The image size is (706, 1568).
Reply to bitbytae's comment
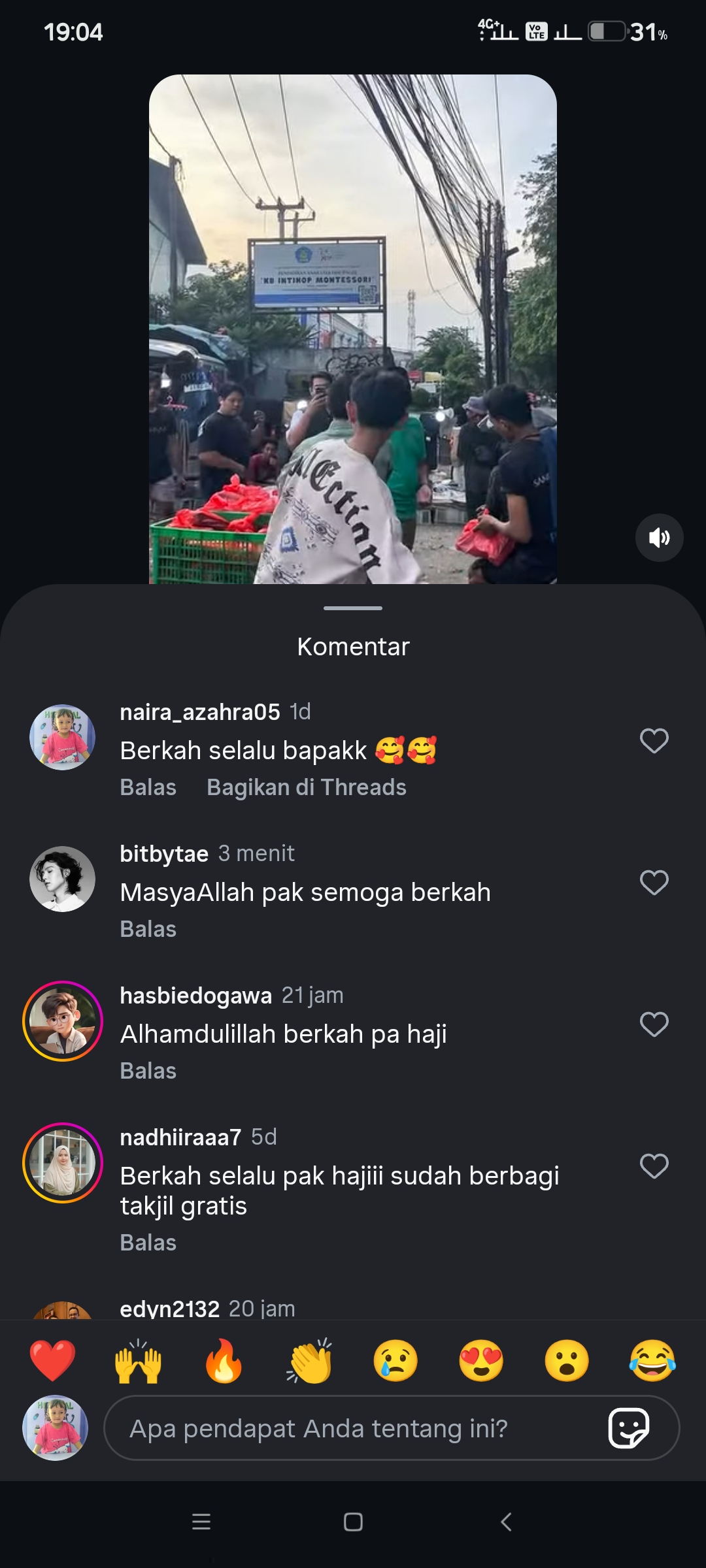tap(148, 929)
